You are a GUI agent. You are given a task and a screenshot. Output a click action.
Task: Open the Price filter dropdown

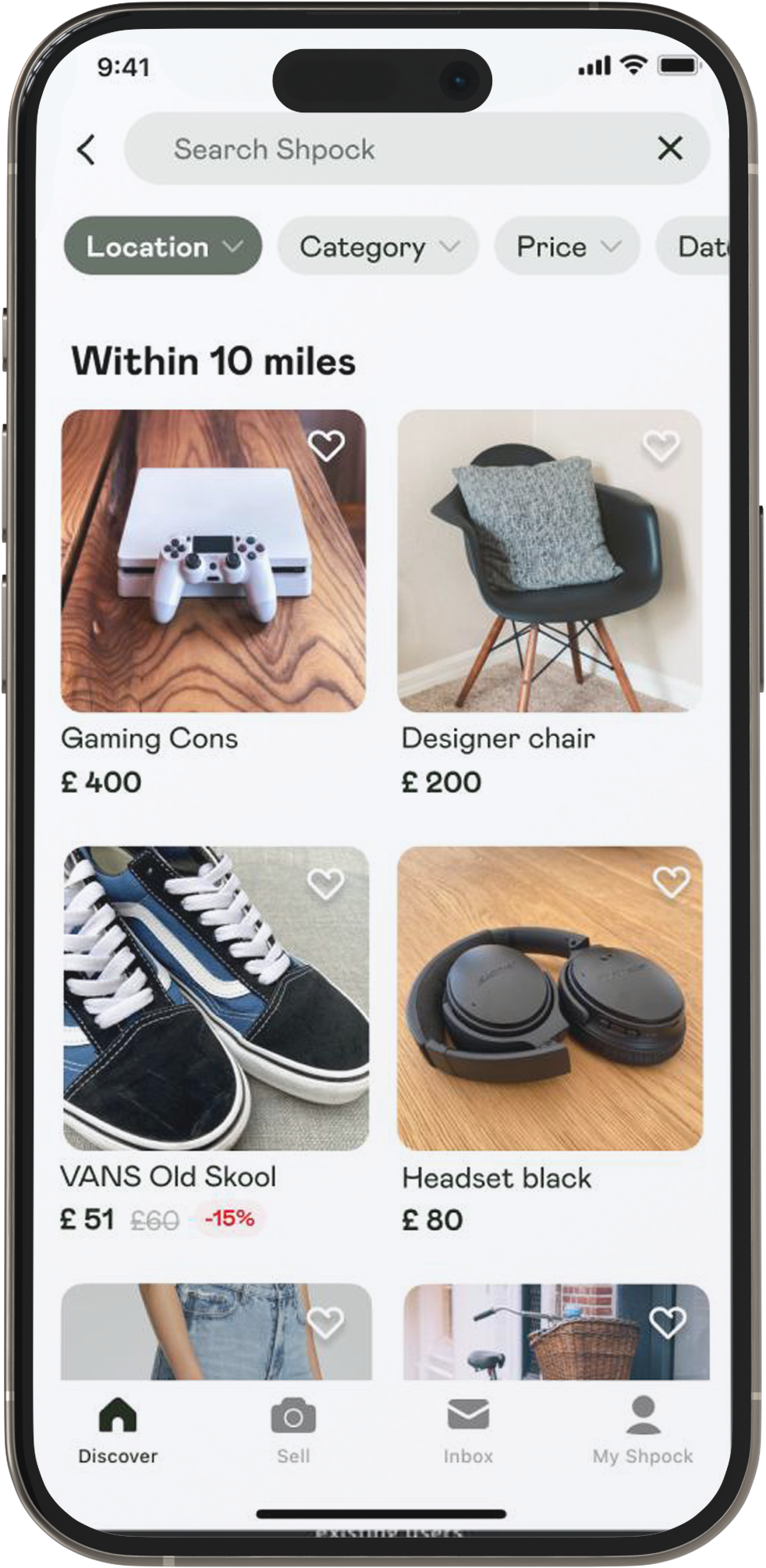point(567,247)
